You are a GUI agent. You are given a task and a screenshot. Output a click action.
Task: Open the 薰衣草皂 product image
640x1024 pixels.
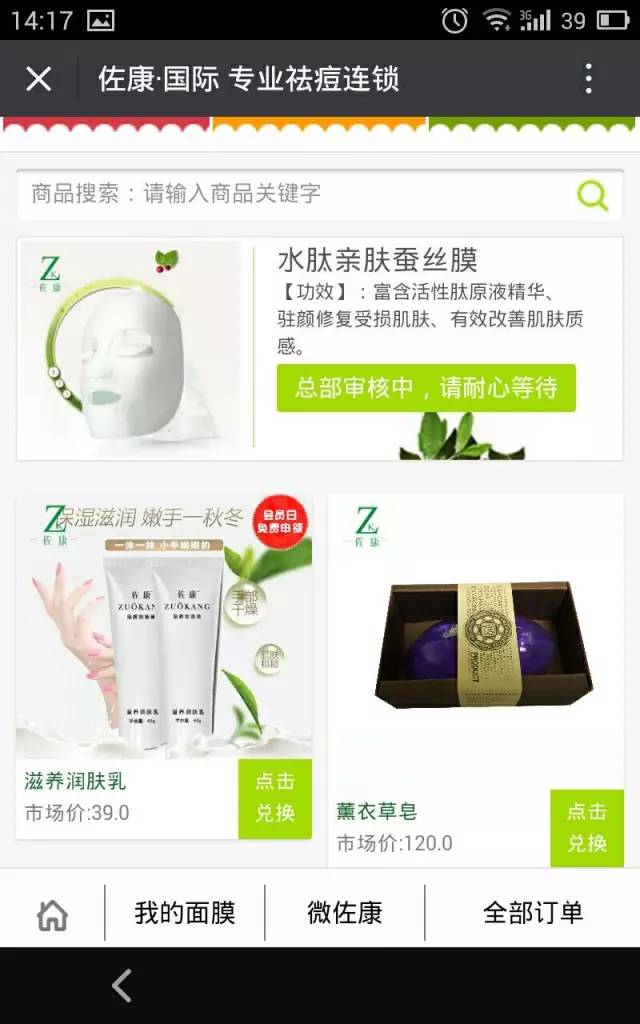click(476, 640)
